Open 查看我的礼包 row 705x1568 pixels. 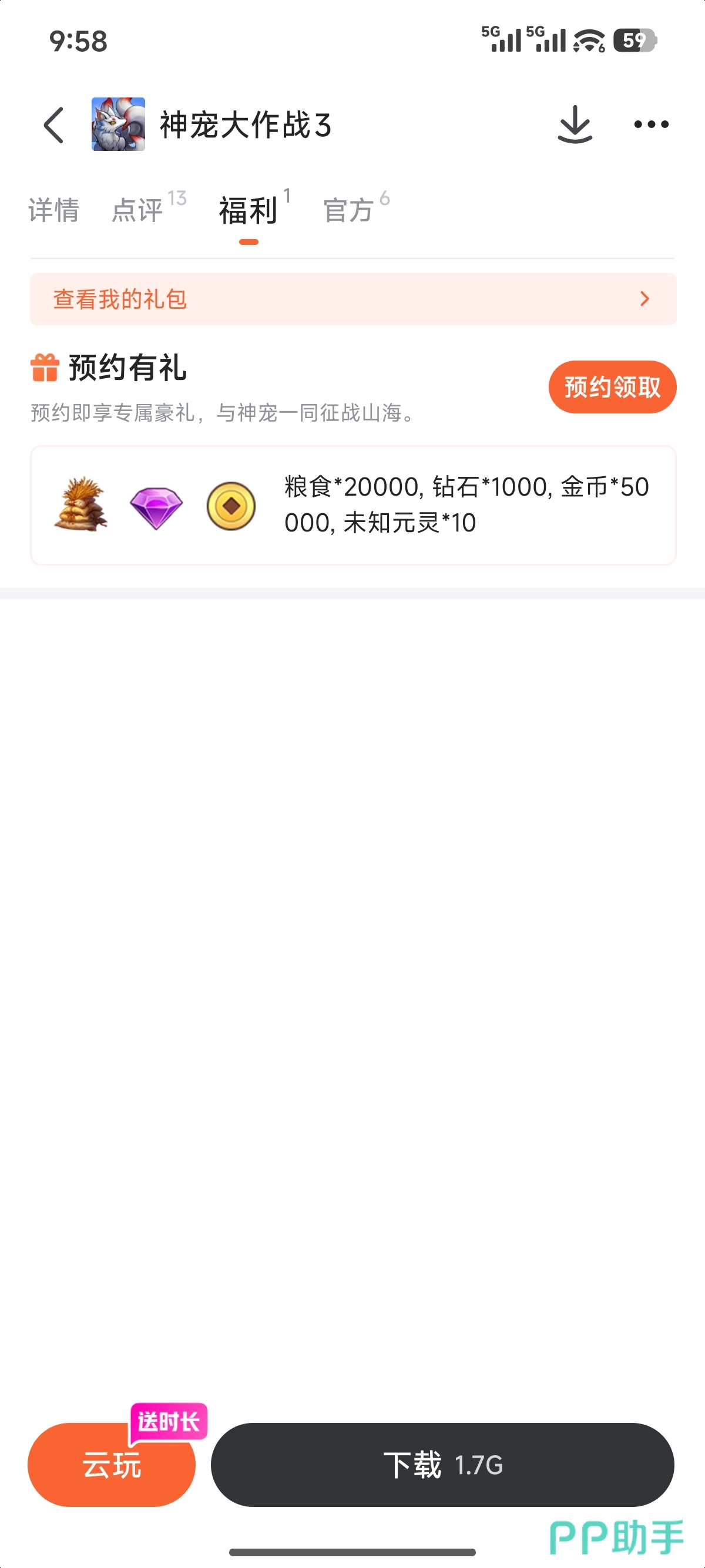pyautogui.click(x=353, y=299)
